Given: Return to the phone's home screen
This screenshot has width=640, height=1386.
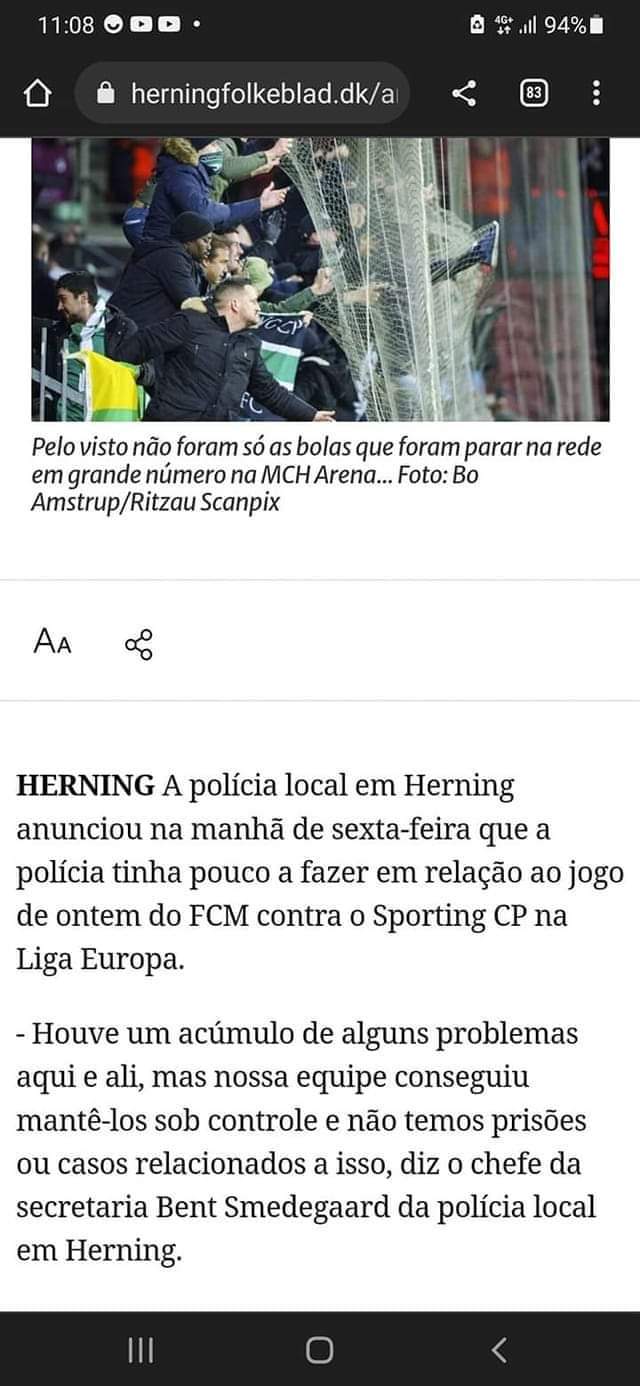Looking at the screenshot, I should click(320, 1350).
